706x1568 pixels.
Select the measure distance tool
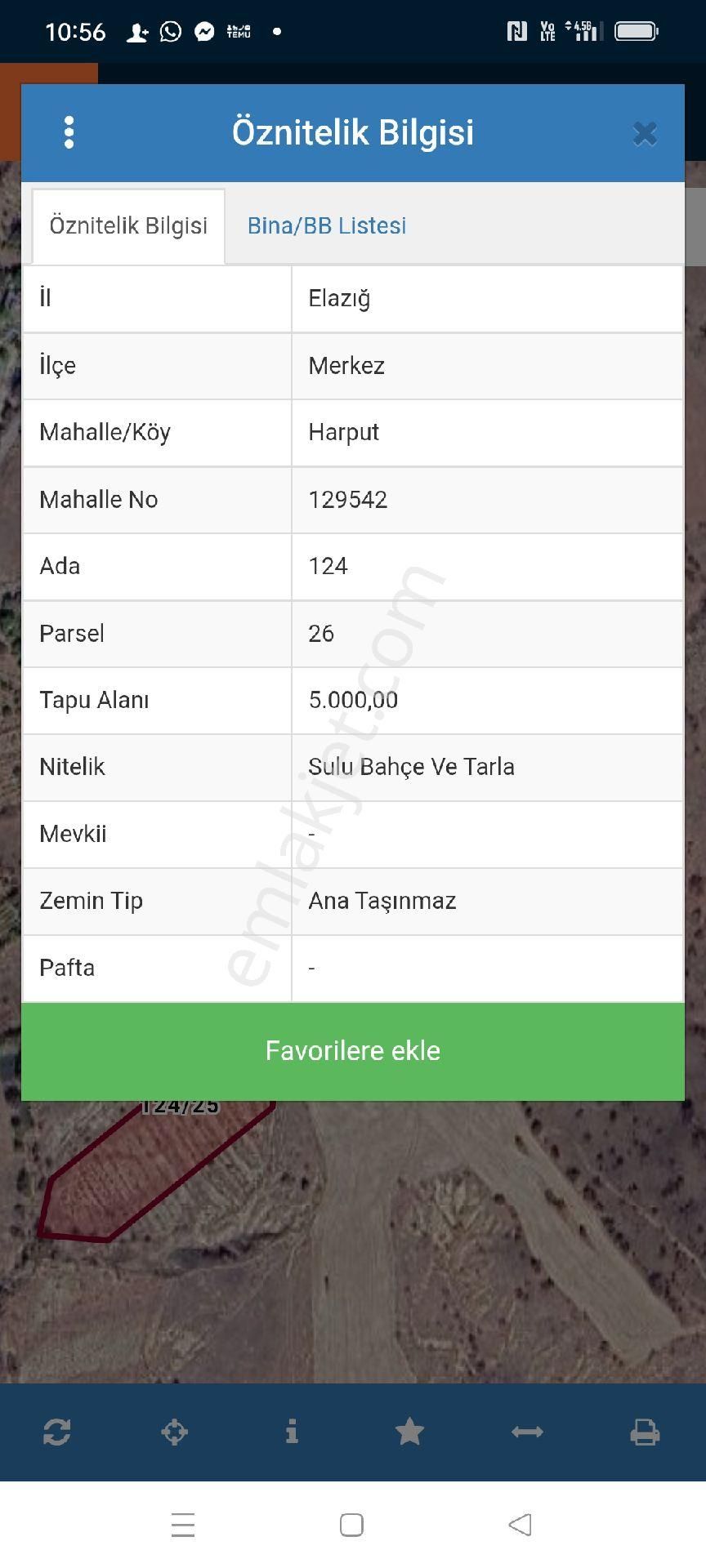pyautogui.click(x=527, y=1432)
